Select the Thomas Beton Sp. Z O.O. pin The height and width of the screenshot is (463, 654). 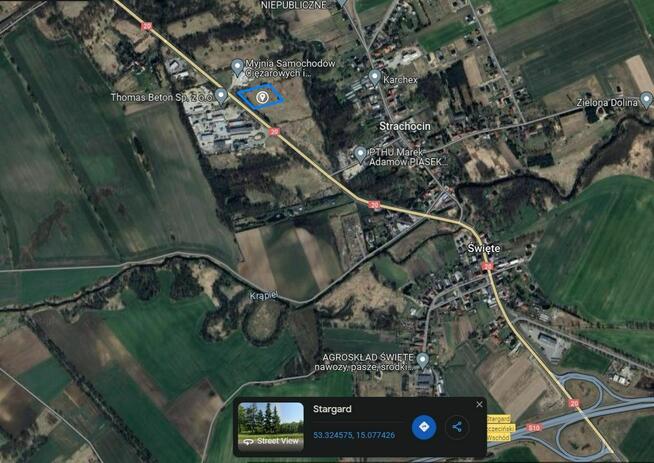pyautogui.click(x=221, y=95)
